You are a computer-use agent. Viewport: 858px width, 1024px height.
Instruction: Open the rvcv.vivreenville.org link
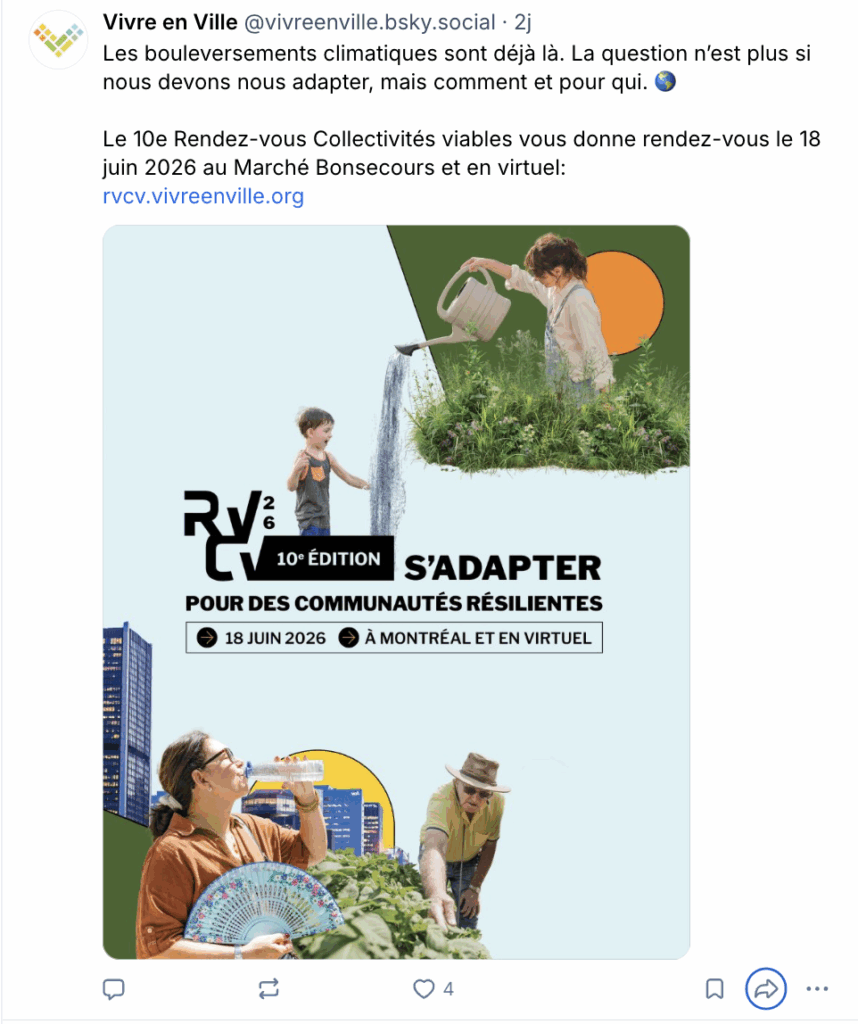pos(203,196)
